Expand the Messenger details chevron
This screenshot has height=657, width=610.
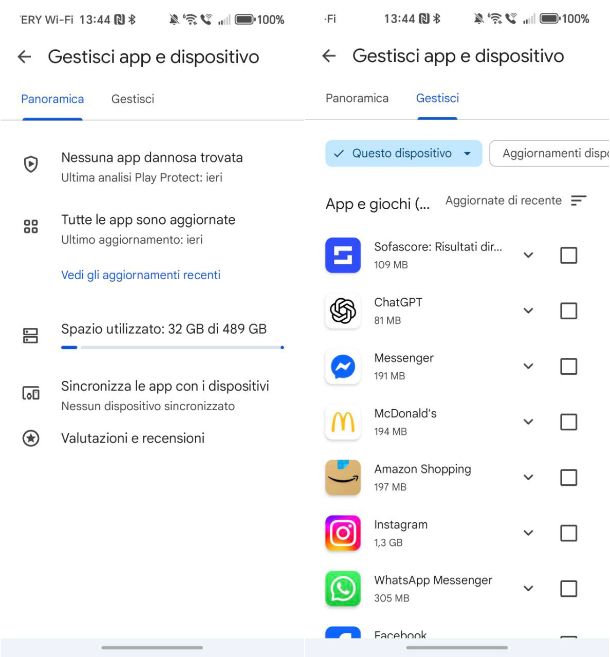pyautogui.click(x=528, y=367)
